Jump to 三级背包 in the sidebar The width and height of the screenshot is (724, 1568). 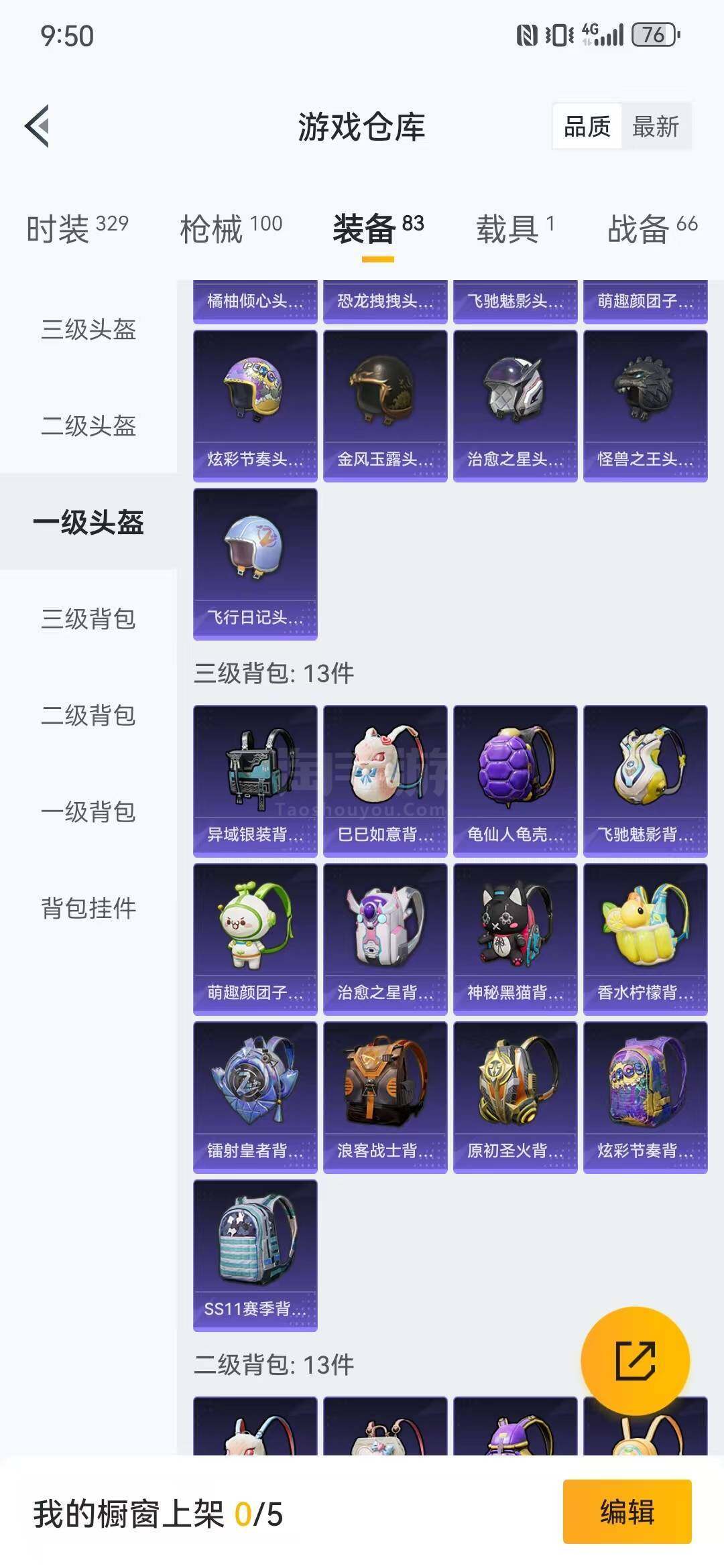click(88, 618)
